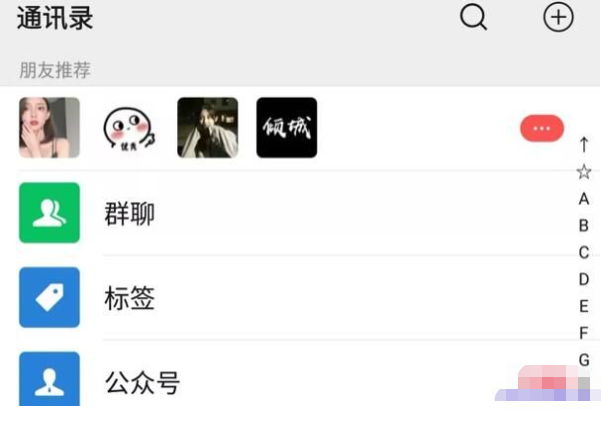Screen dimensions: 601x425
Task: Open the cartoon face recommended friend
Action: pyautogui.click(x=128, y=128)
